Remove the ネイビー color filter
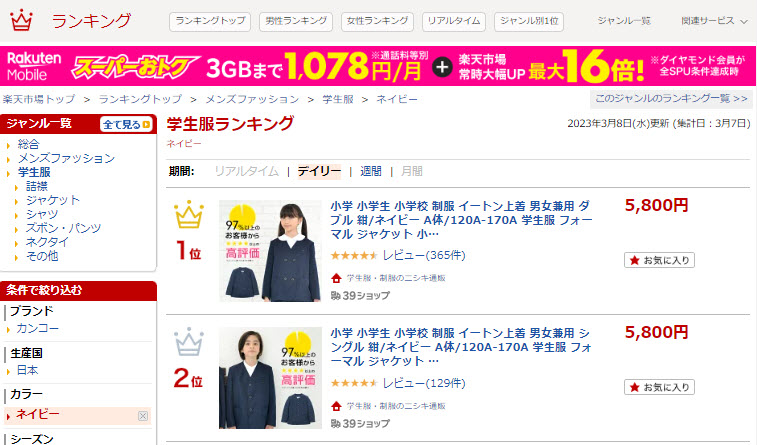 pos(143,415)
